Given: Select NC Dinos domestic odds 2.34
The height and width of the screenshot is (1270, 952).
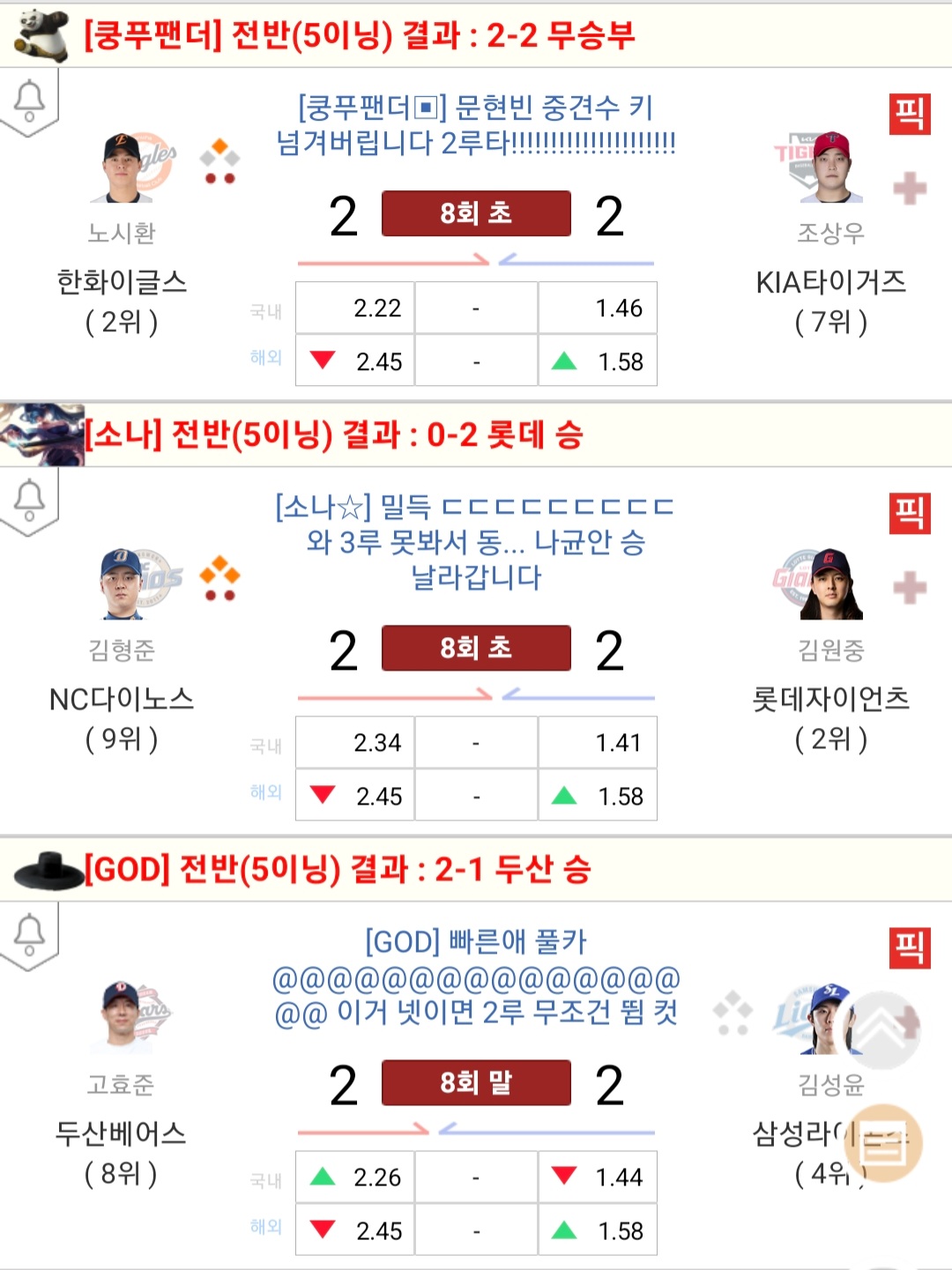Looking at the screenshot, I should point(355,742).
